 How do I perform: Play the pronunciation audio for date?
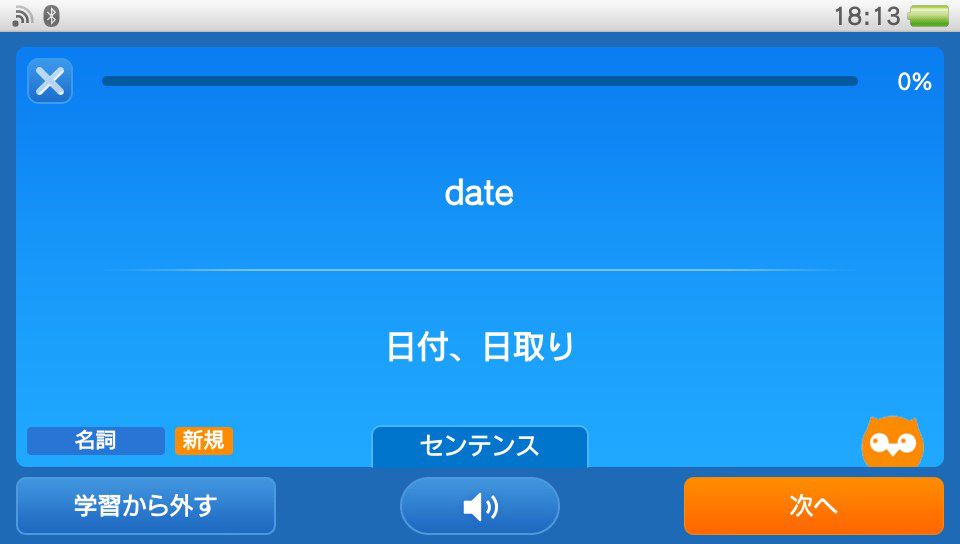coord(480,506)
